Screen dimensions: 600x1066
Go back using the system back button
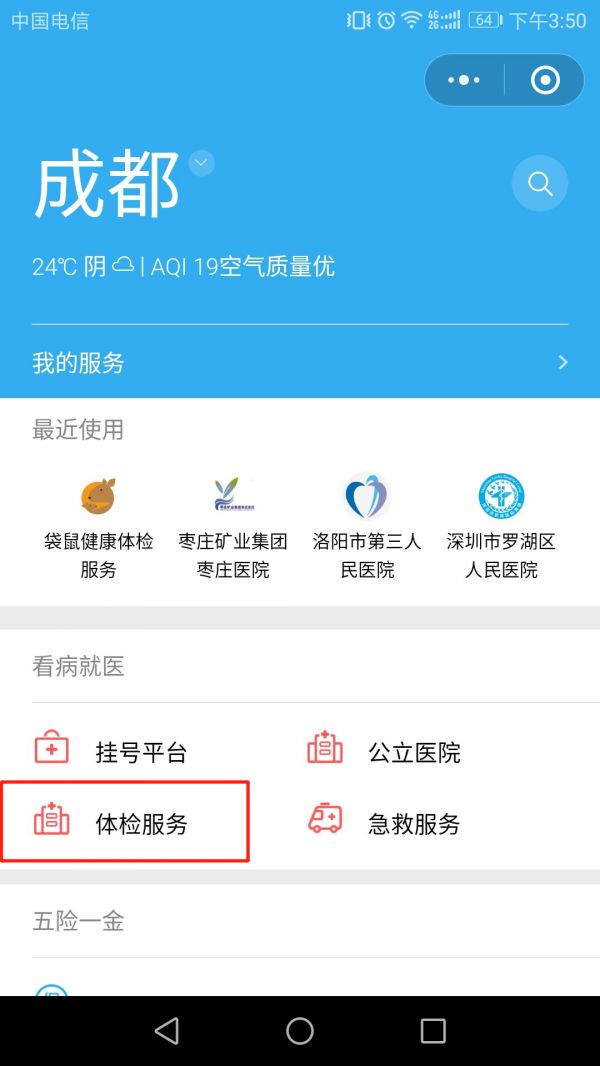[x=167, y=1031]
